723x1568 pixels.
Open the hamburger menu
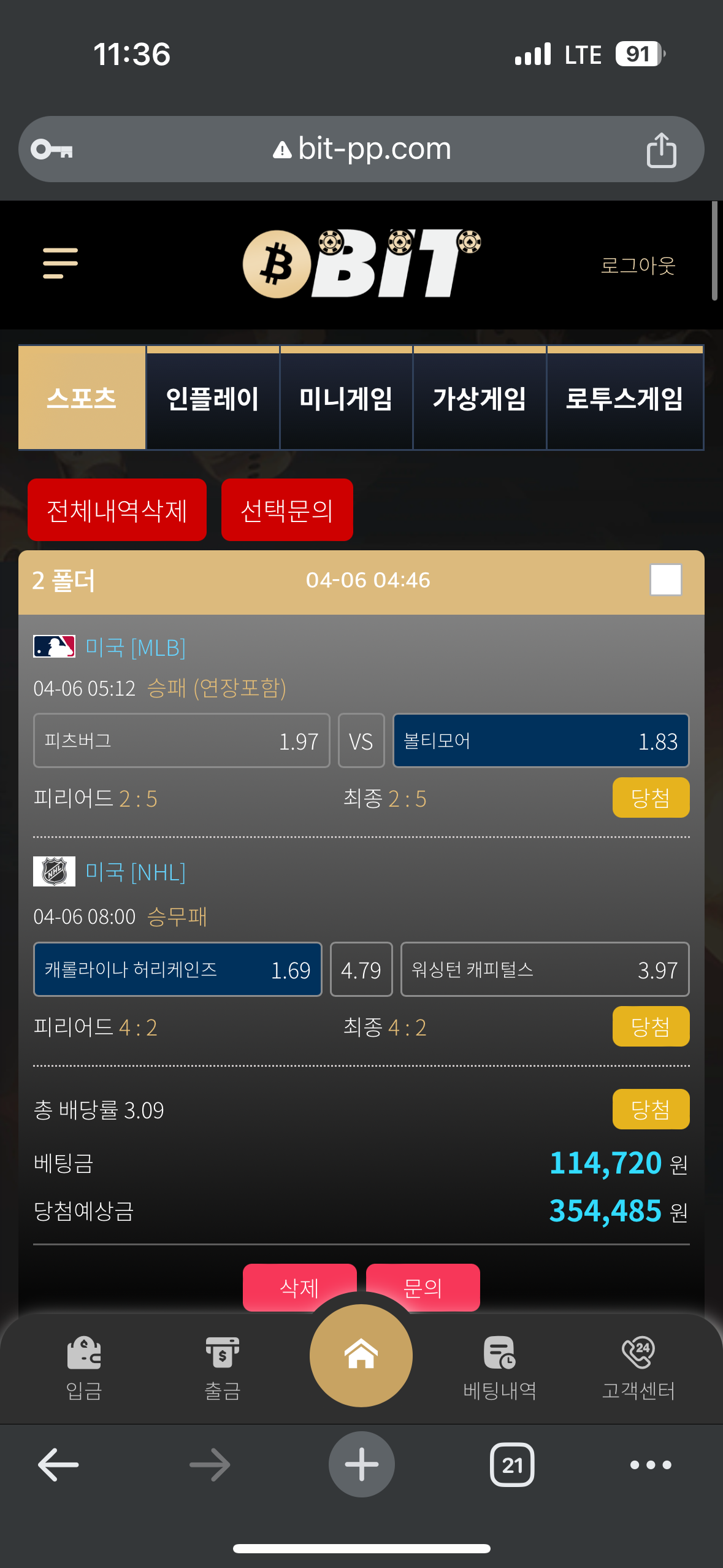coord(60,263)
